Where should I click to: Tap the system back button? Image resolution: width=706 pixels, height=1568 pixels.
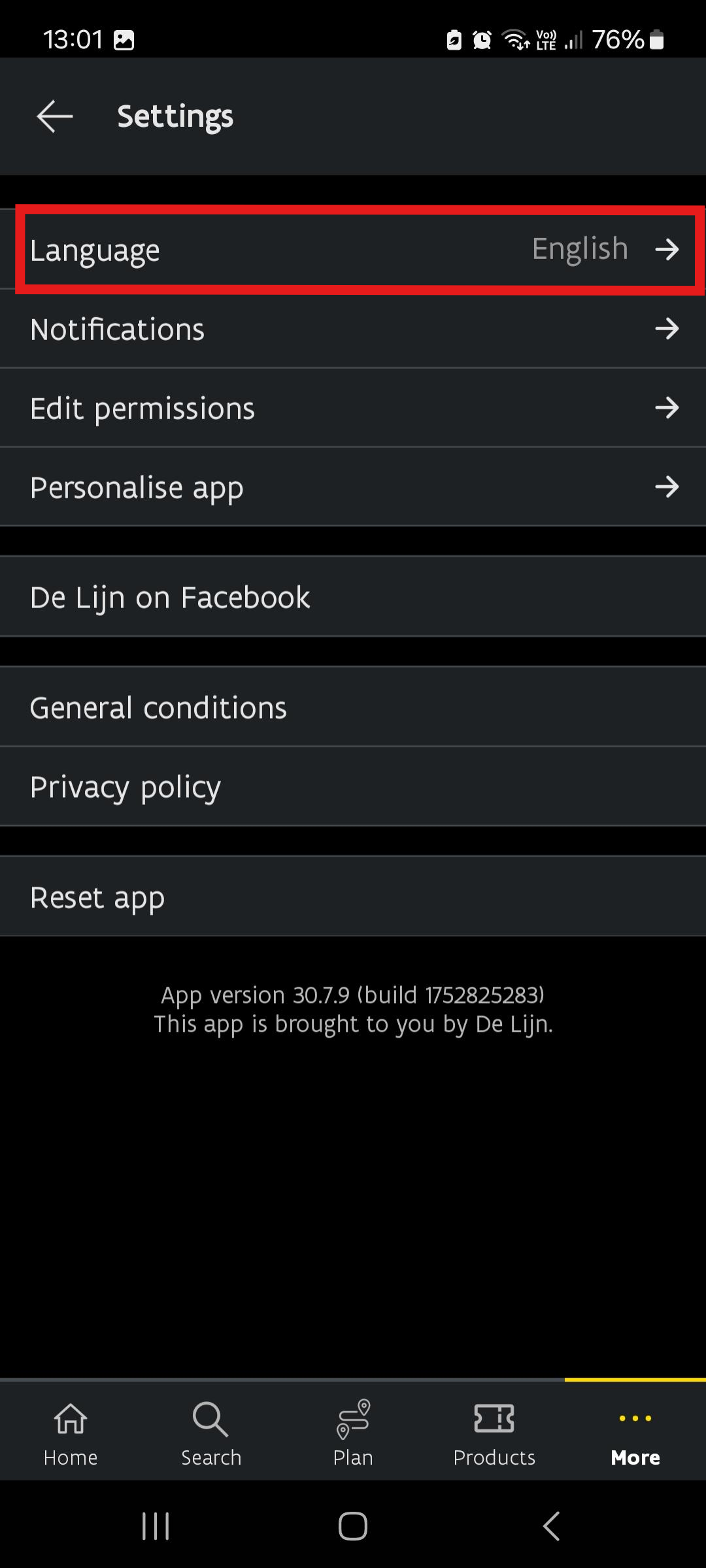tap(552, 1526)
